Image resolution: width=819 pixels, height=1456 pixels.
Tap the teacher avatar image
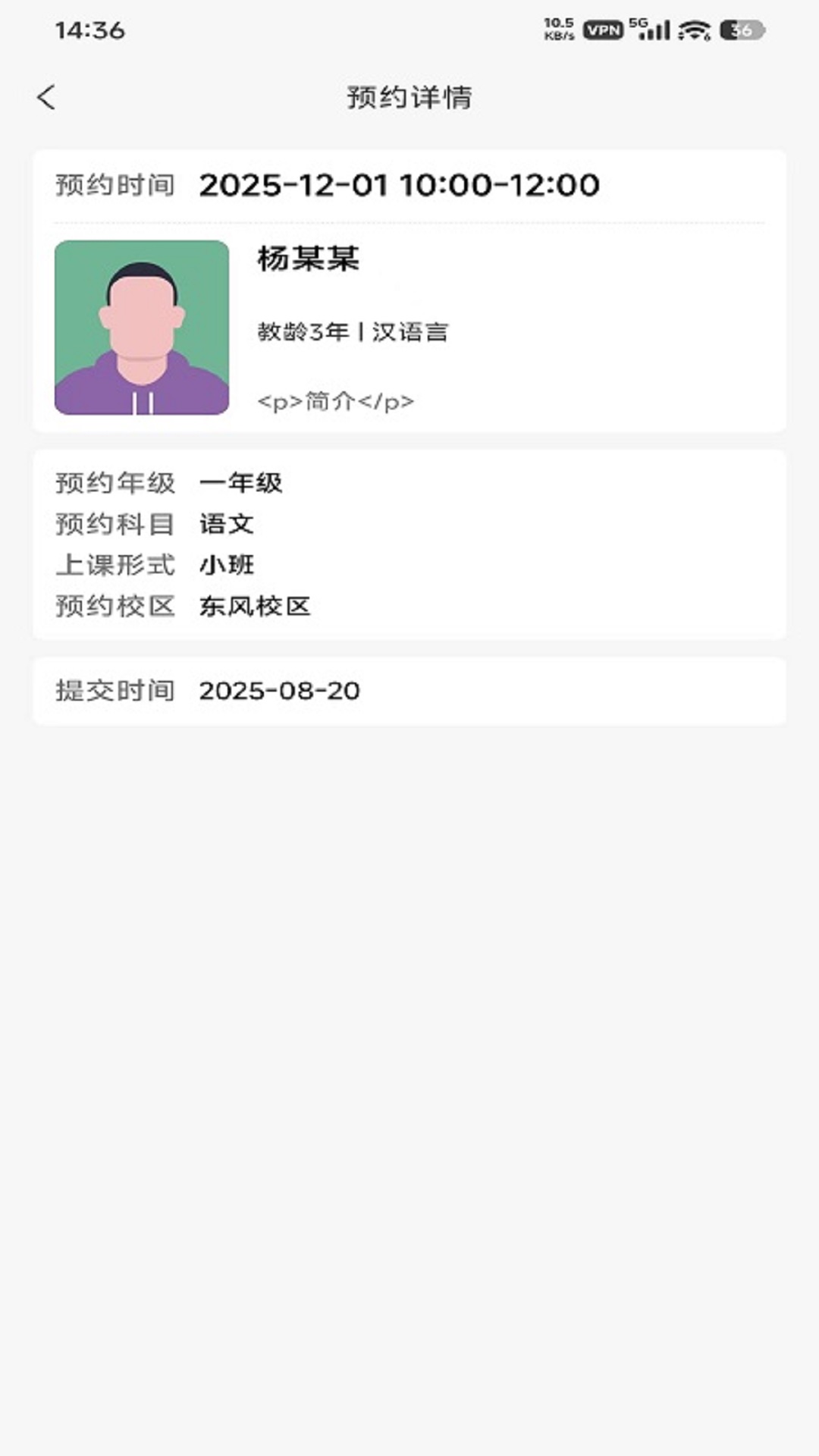[140, 326]
